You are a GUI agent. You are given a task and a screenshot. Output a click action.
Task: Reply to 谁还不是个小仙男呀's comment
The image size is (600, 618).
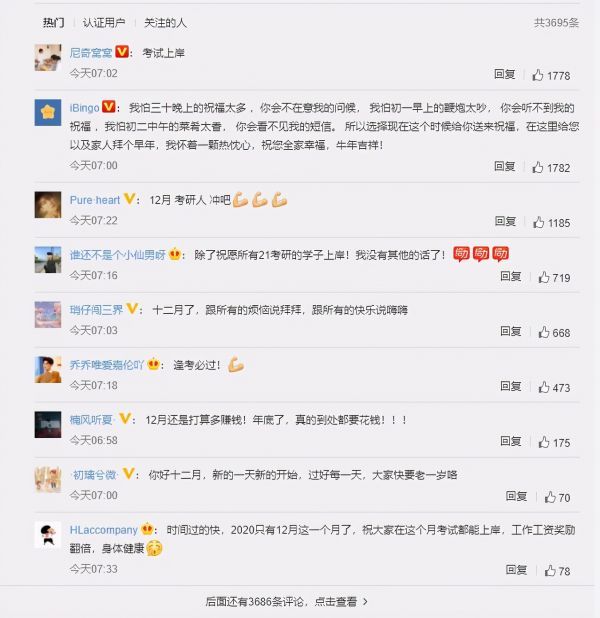(x=511, y=276)
